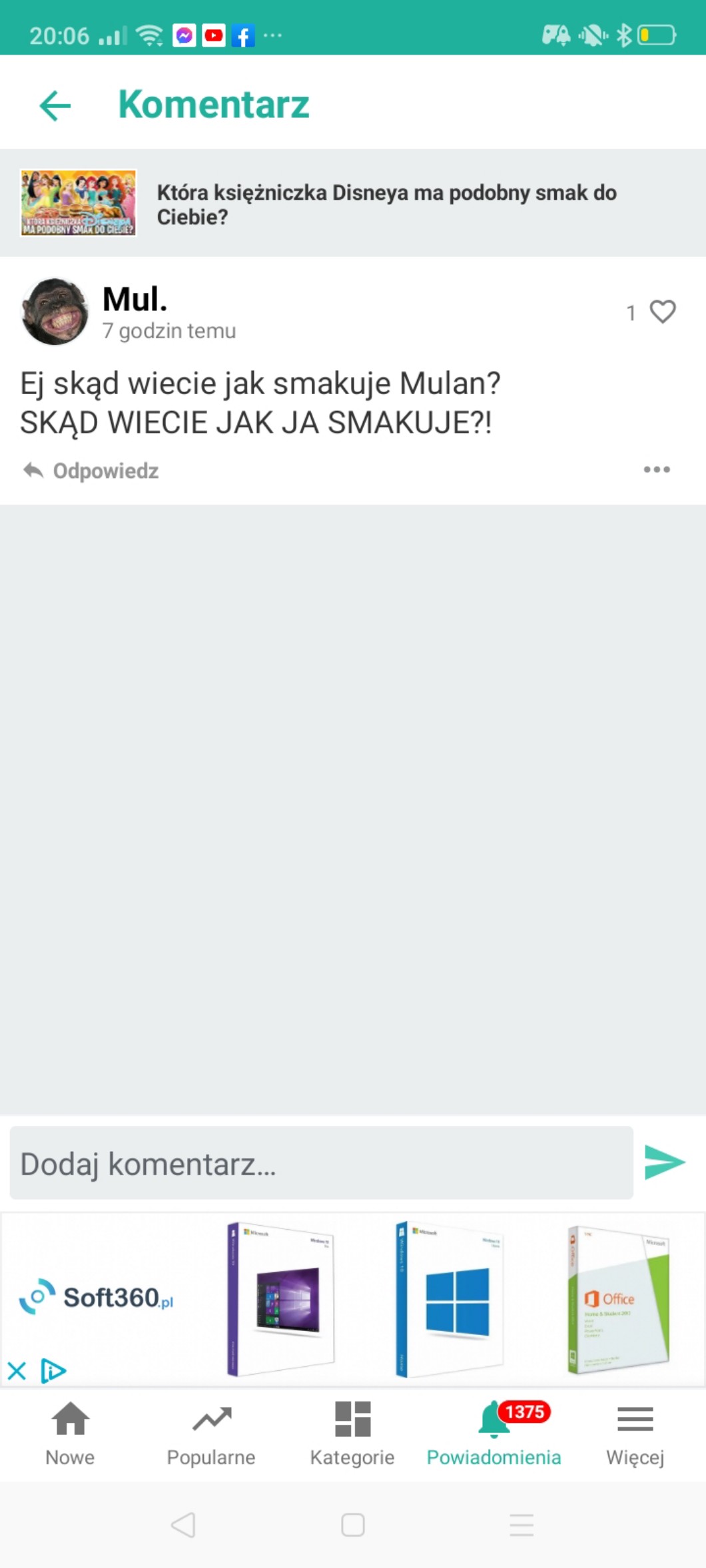The image size is (706, 1568).
Task: Close the Soft360 ad banner
Action: [17, 1370]
